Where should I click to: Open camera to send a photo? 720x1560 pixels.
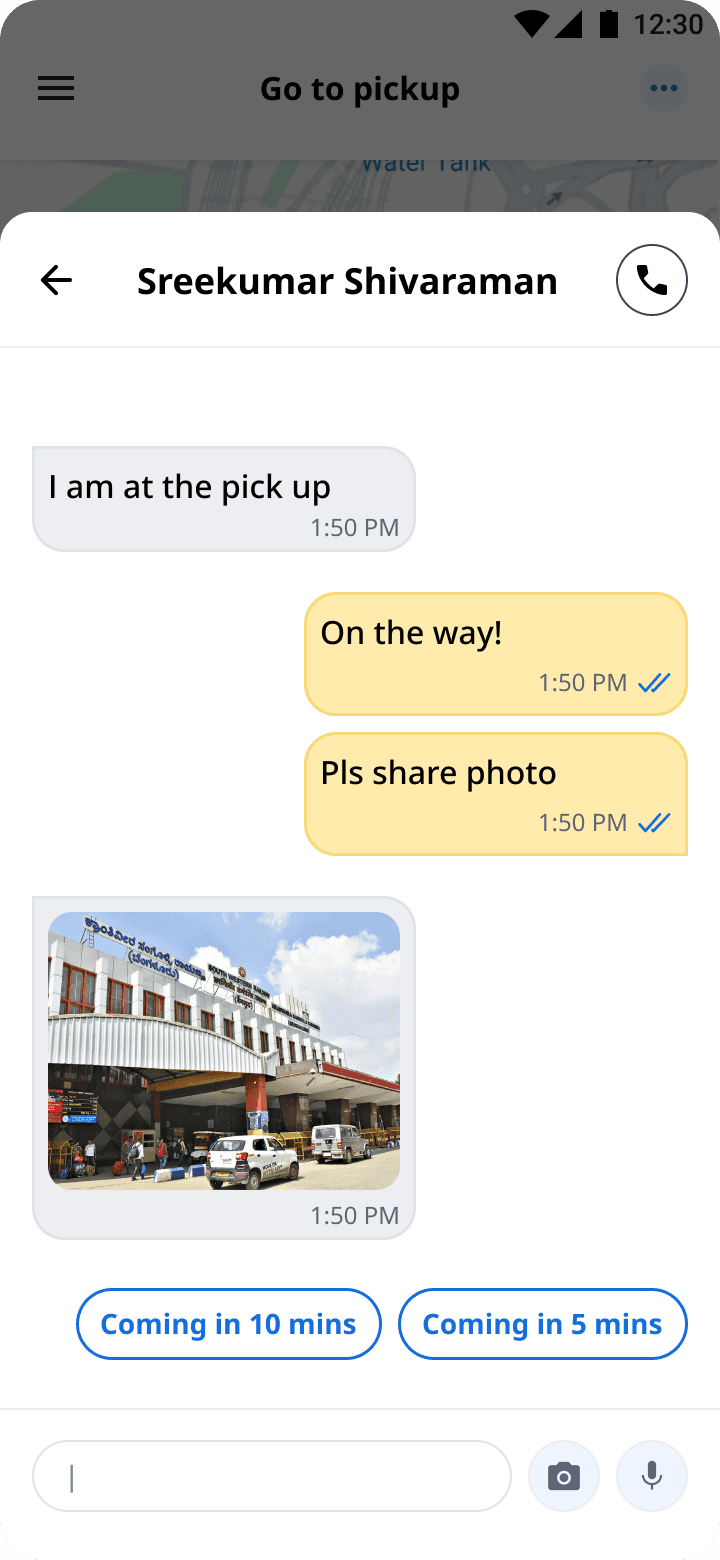tap(564, 1476)
